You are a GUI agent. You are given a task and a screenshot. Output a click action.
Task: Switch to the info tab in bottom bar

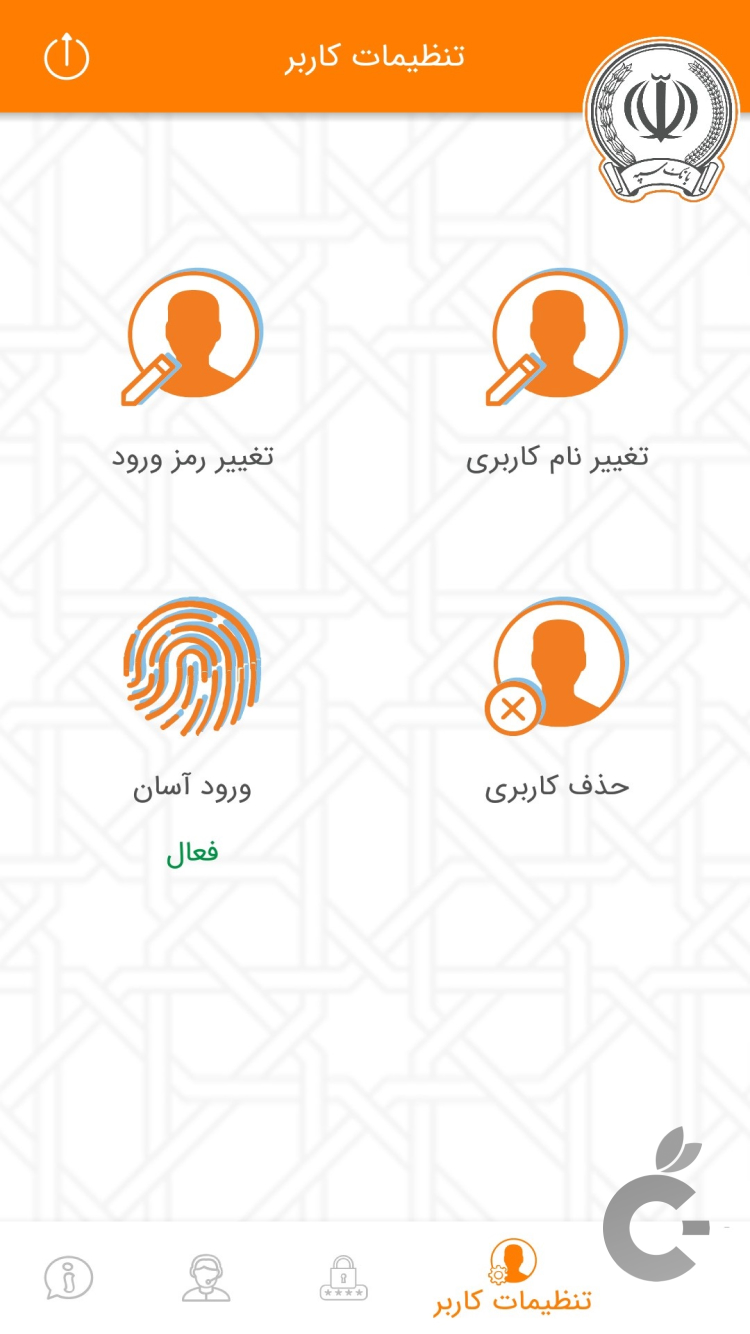click(68, 1278)
